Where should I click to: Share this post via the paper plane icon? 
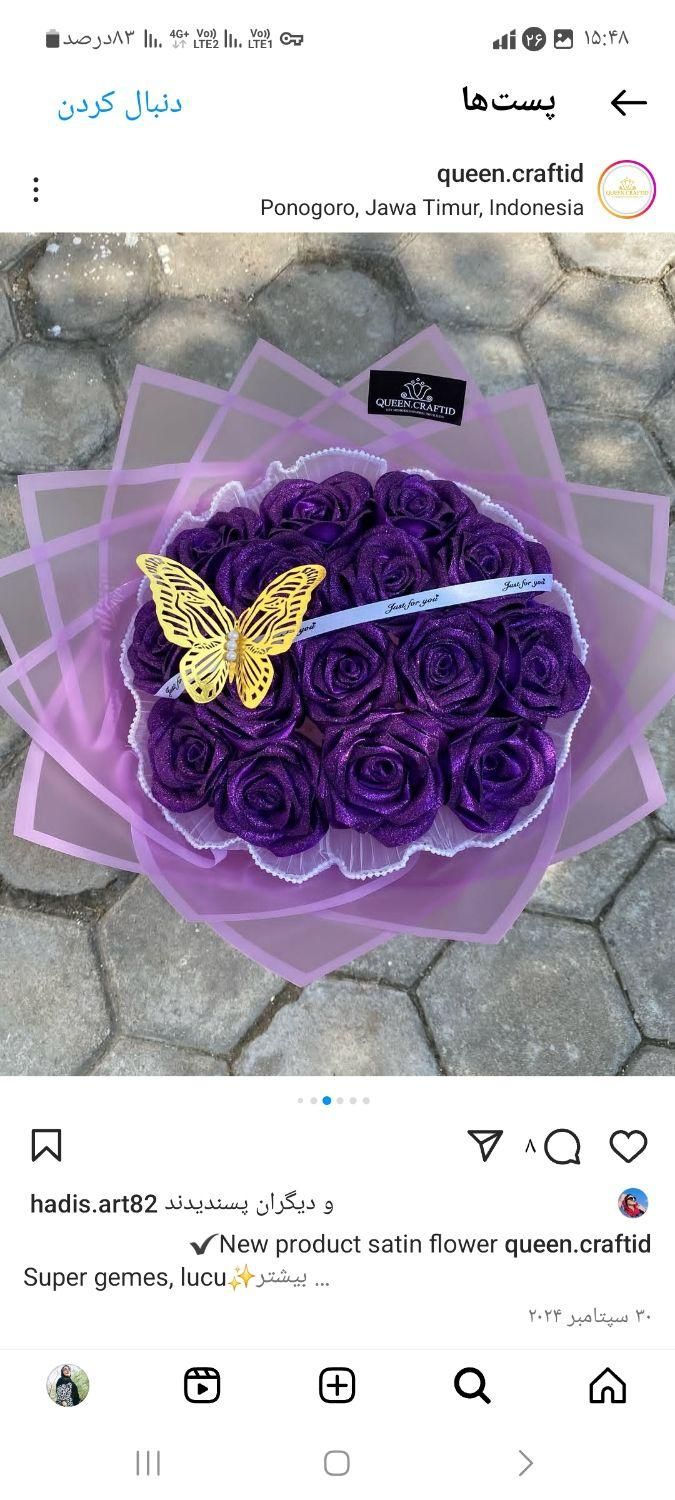click(485, 1146)
